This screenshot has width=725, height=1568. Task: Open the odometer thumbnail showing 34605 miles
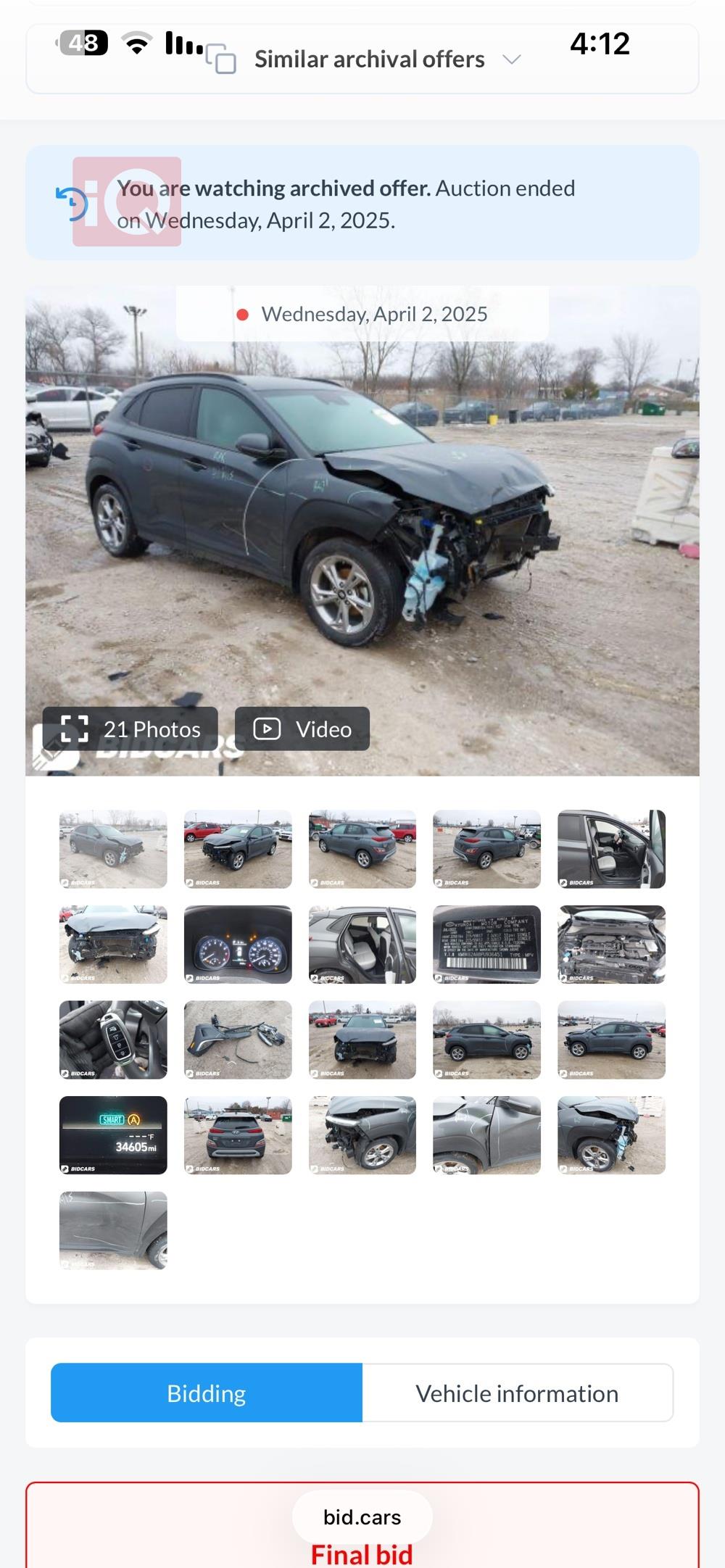[112, 1135]
